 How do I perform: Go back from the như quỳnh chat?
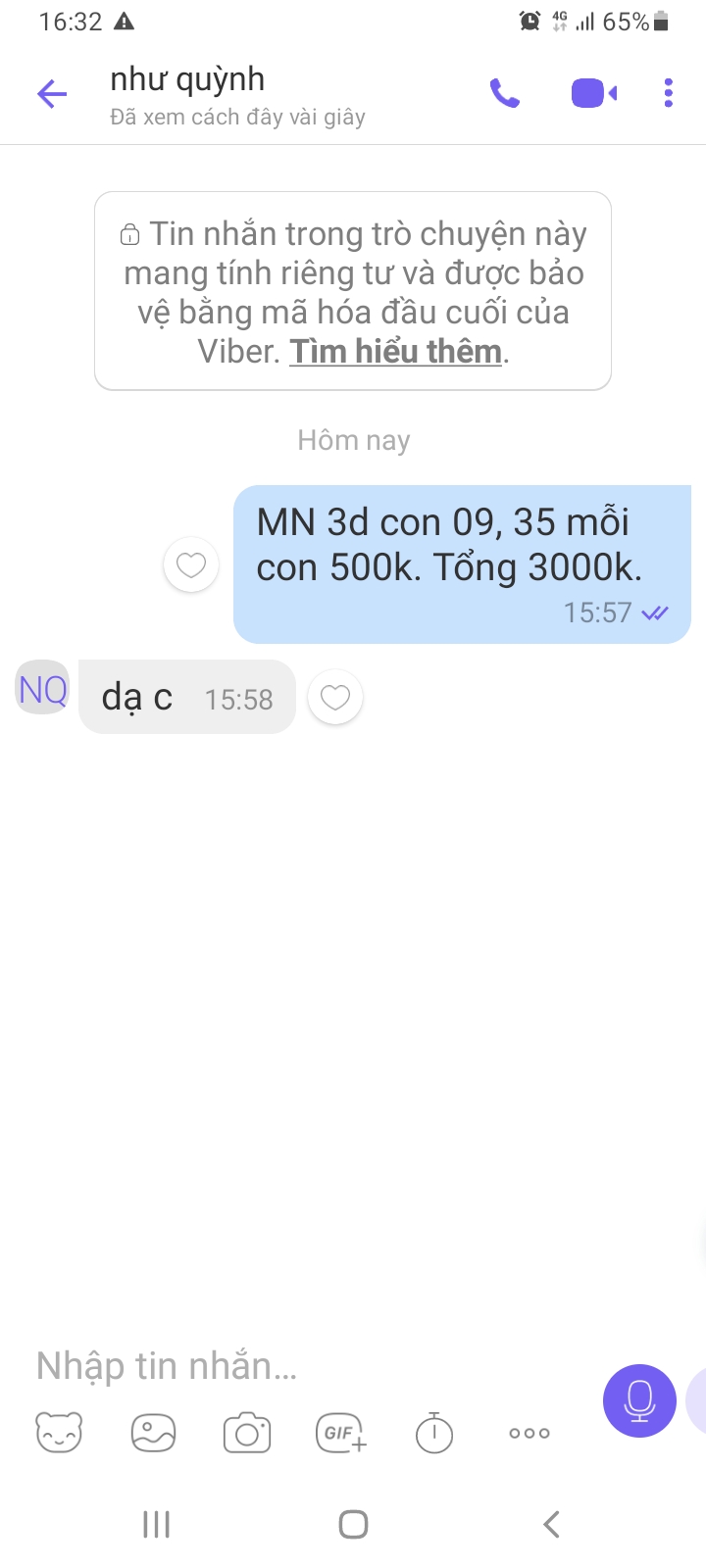pos(52,94)
